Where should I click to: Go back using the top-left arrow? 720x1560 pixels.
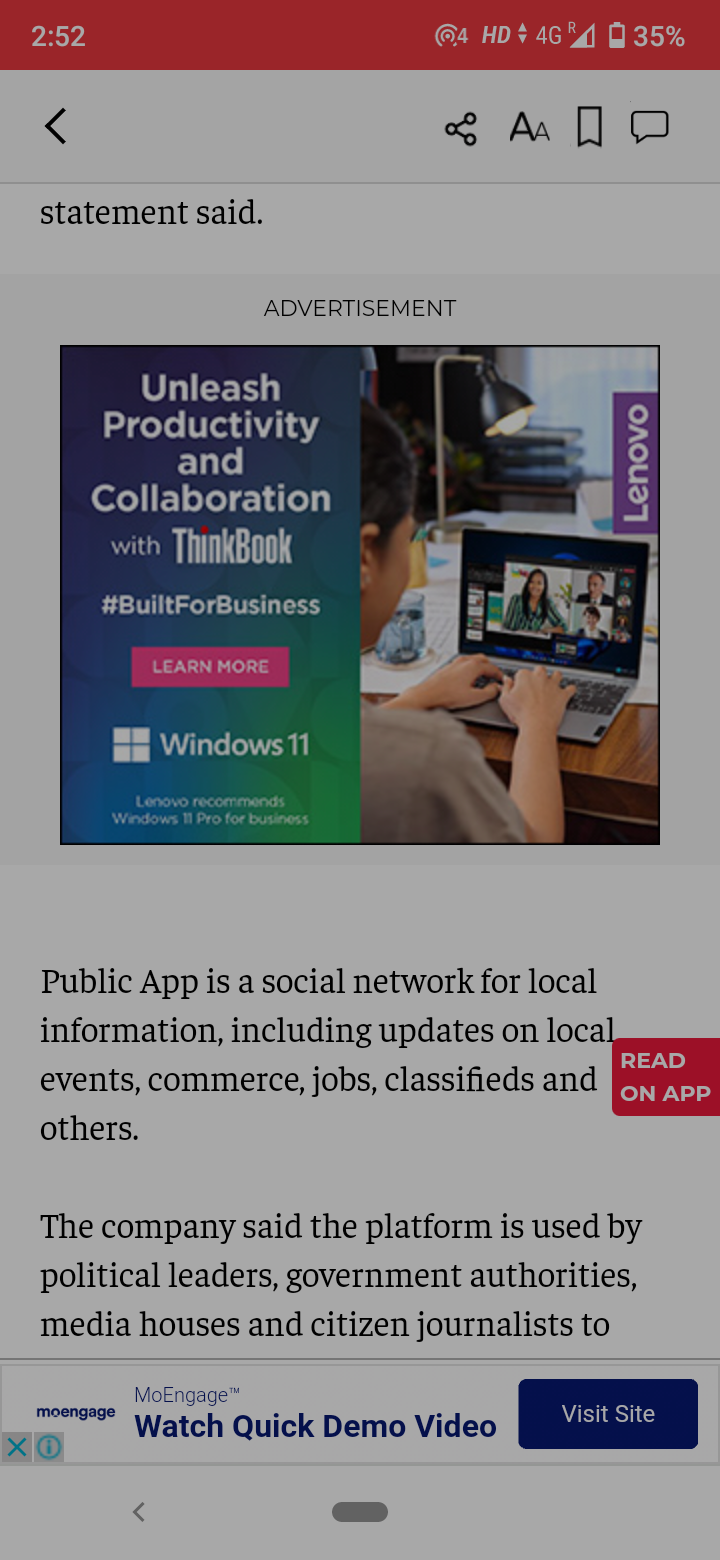56,127
